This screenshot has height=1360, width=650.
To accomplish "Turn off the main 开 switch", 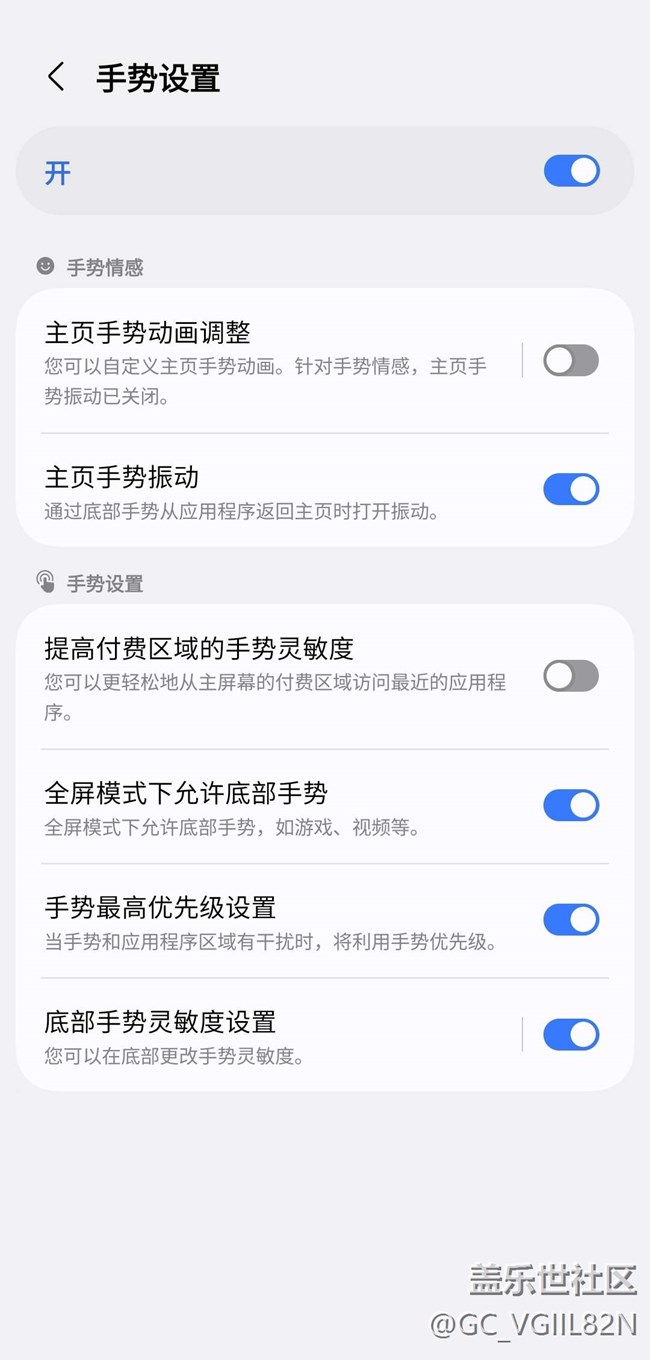I will pos(571,171).
